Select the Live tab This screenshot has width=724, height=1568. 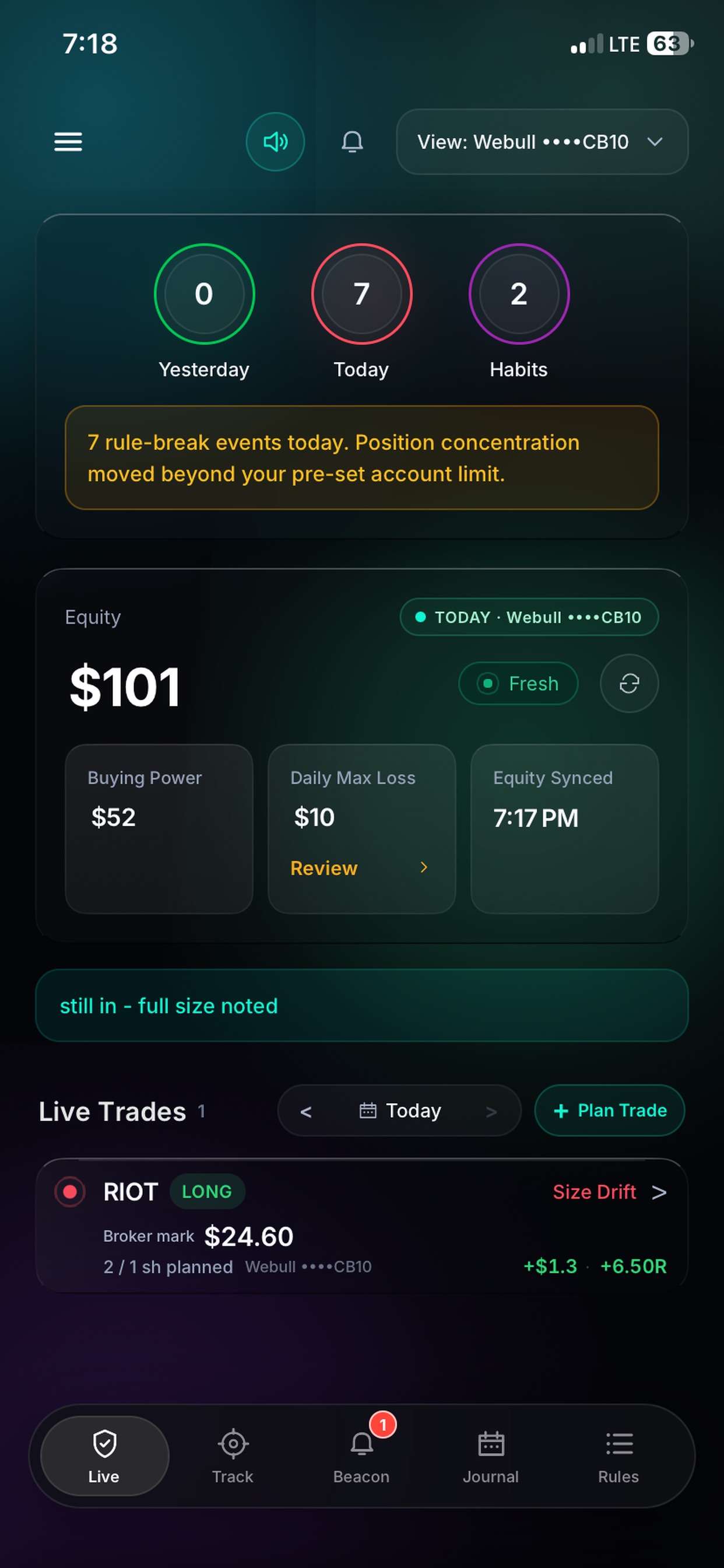105,1456
